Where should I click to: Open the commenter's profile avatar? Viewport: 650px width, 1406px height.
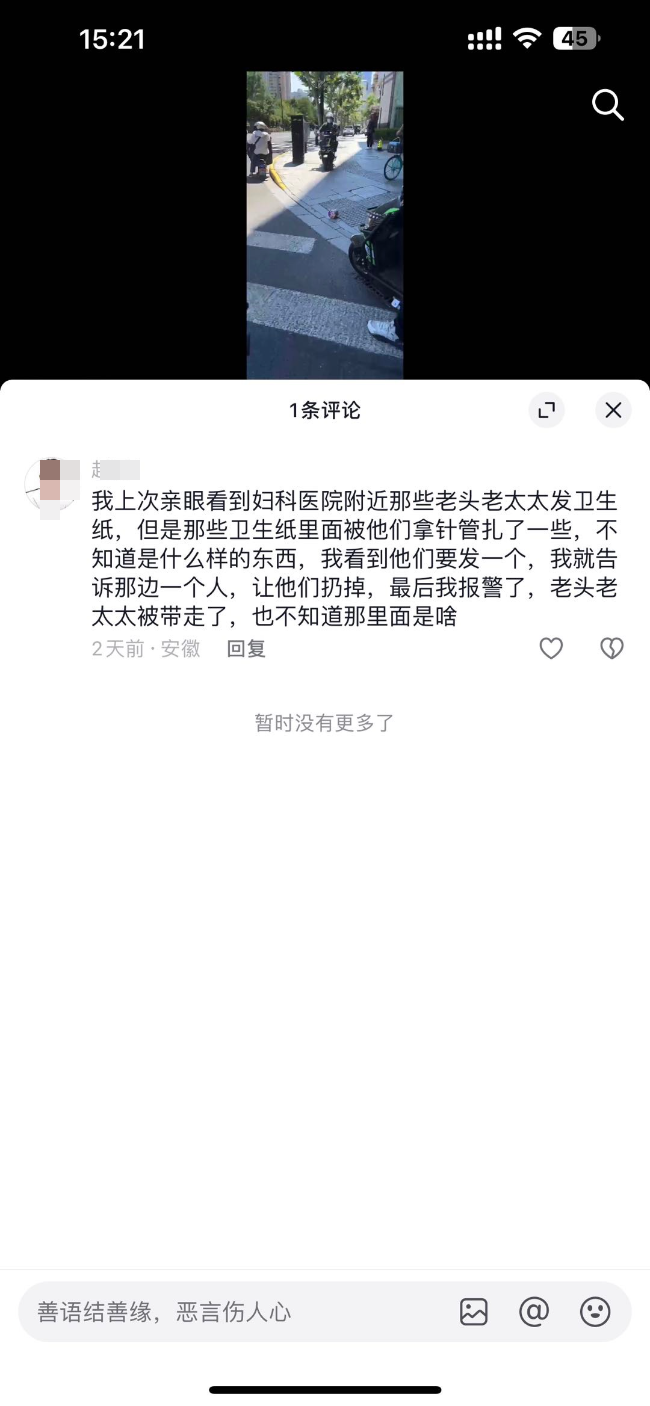(x=51, y=486)
